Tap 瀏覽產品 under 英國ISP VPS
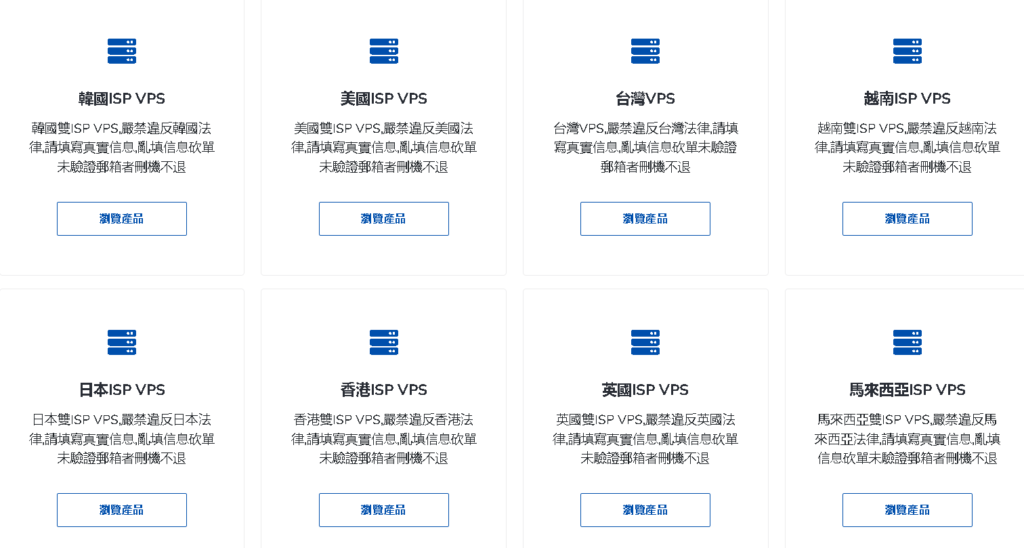This screenshot has height=548, width=1024. (x=645, y=510)
